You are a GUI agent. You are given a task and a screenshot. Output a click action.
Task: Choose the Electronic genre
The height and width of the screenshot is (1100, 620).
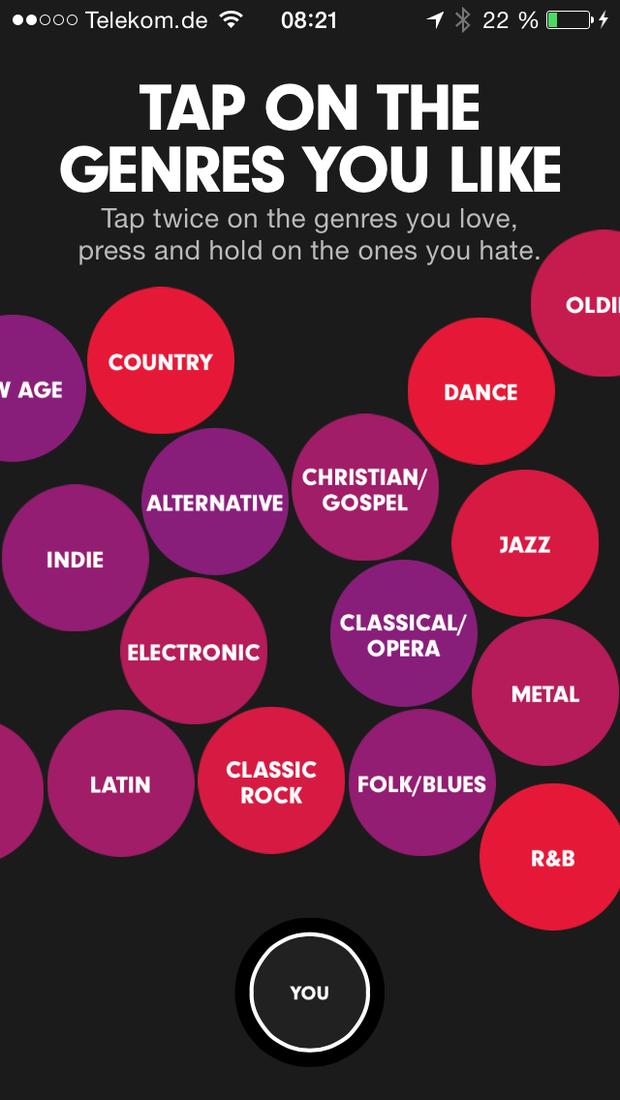[x=193, y=651]
